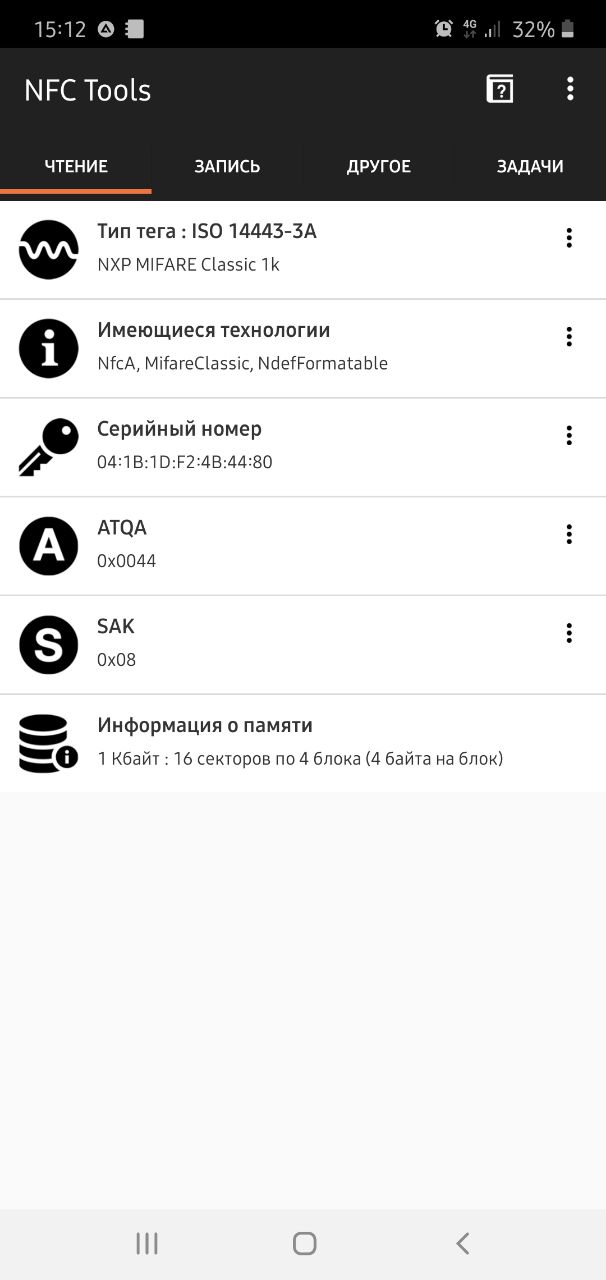Open options for Серийный номер
Image resolution: width=606 pixels, height=1280 pixels.
click(569, 436)
